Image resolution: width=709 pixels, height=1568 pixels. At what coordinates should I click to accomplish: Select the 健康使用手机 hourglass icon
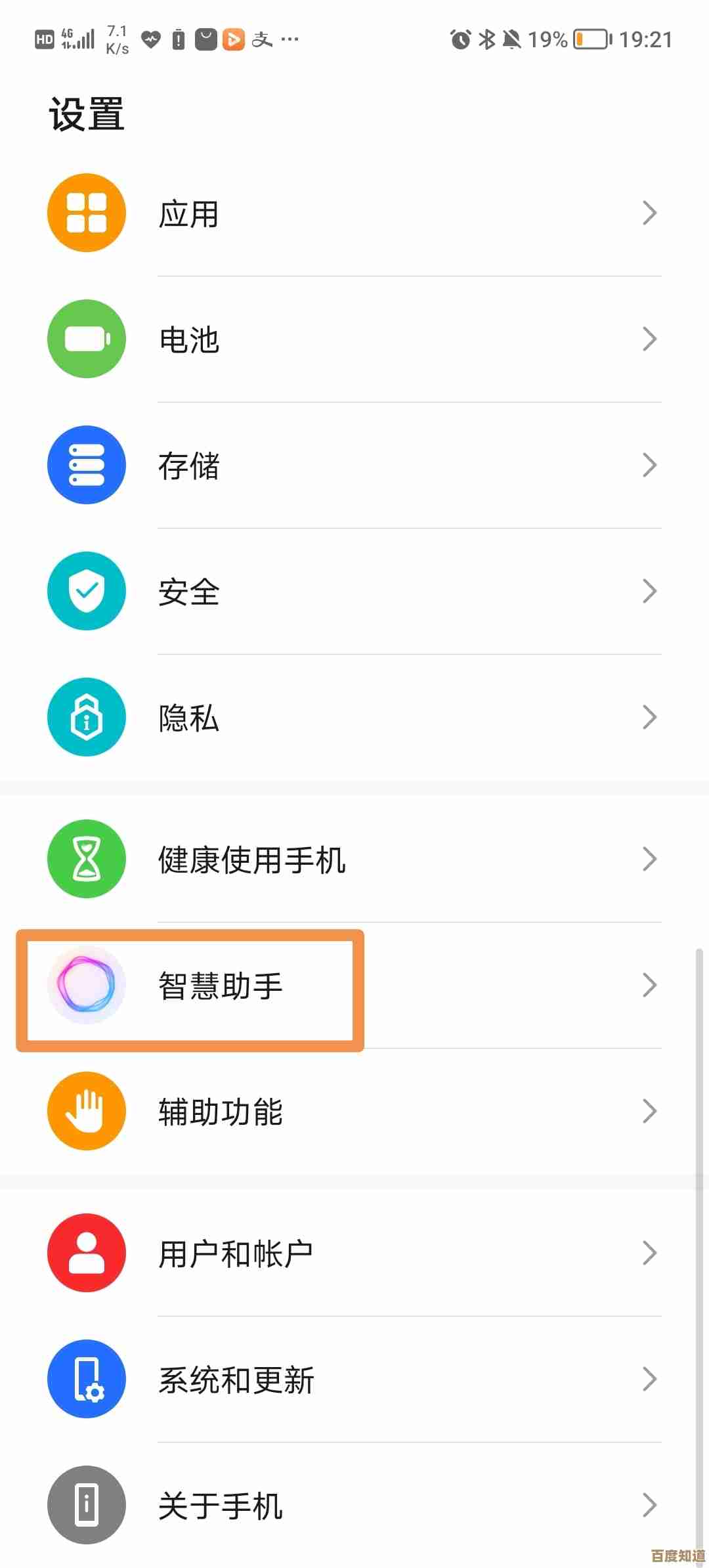tap(86, 860)
